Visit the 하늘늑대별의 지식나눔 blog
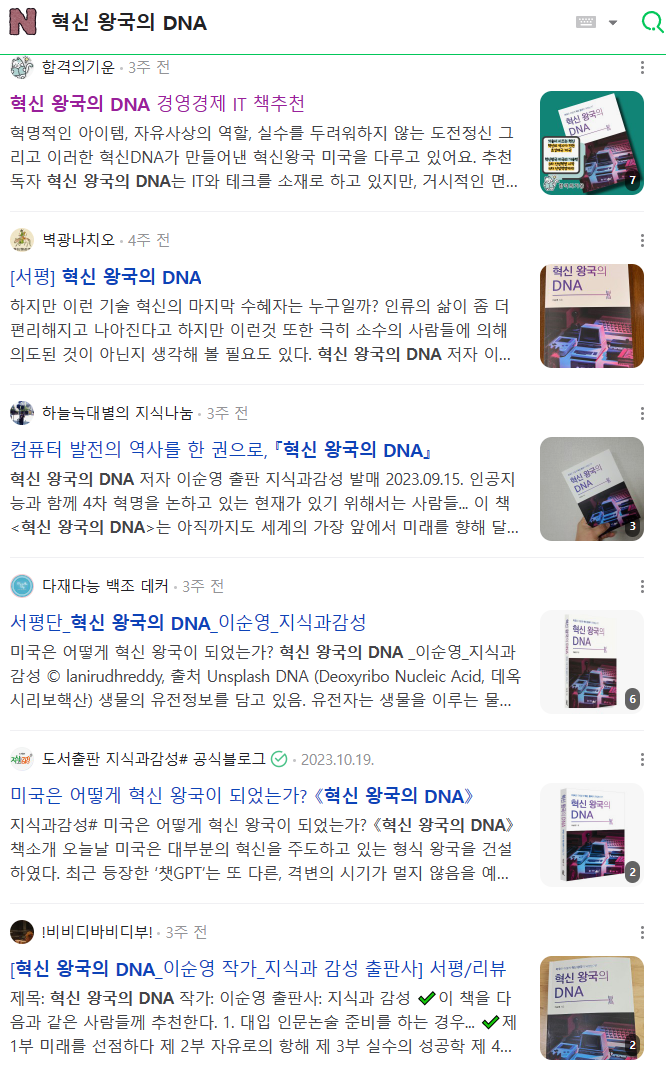 [x=117, y=413]
